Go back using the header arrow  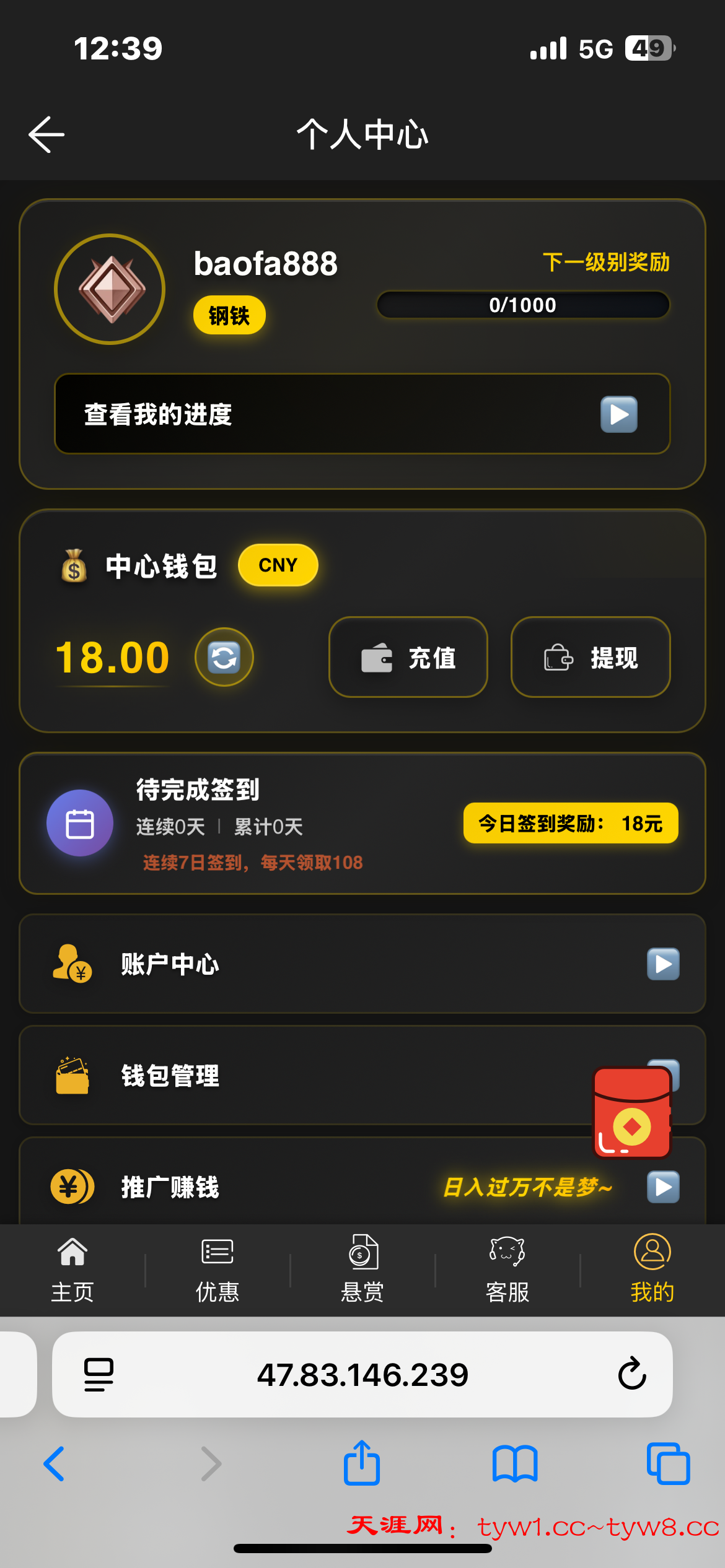47,134
